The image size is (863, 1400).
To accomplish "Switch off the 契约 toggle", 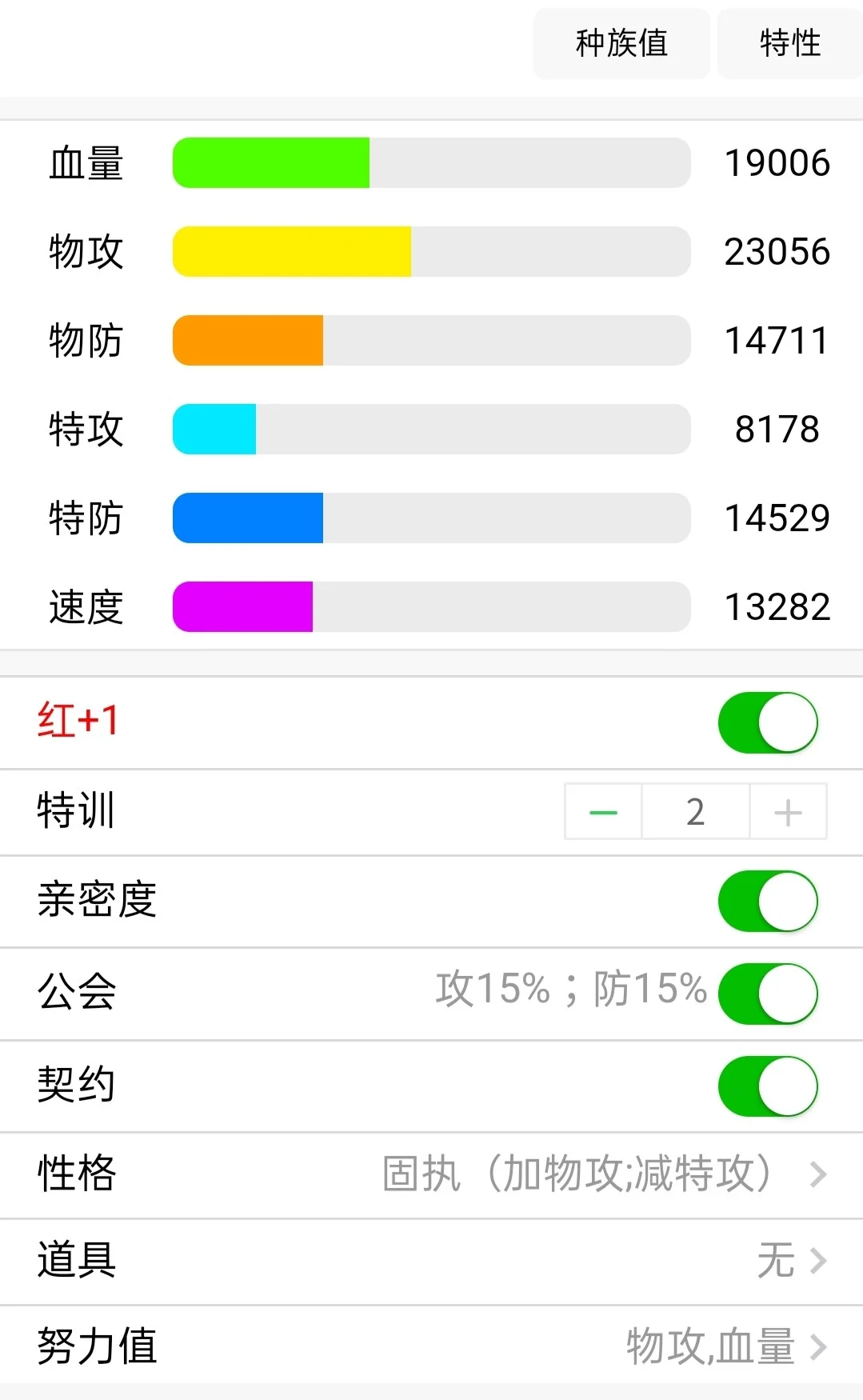I will (768, 1086).
